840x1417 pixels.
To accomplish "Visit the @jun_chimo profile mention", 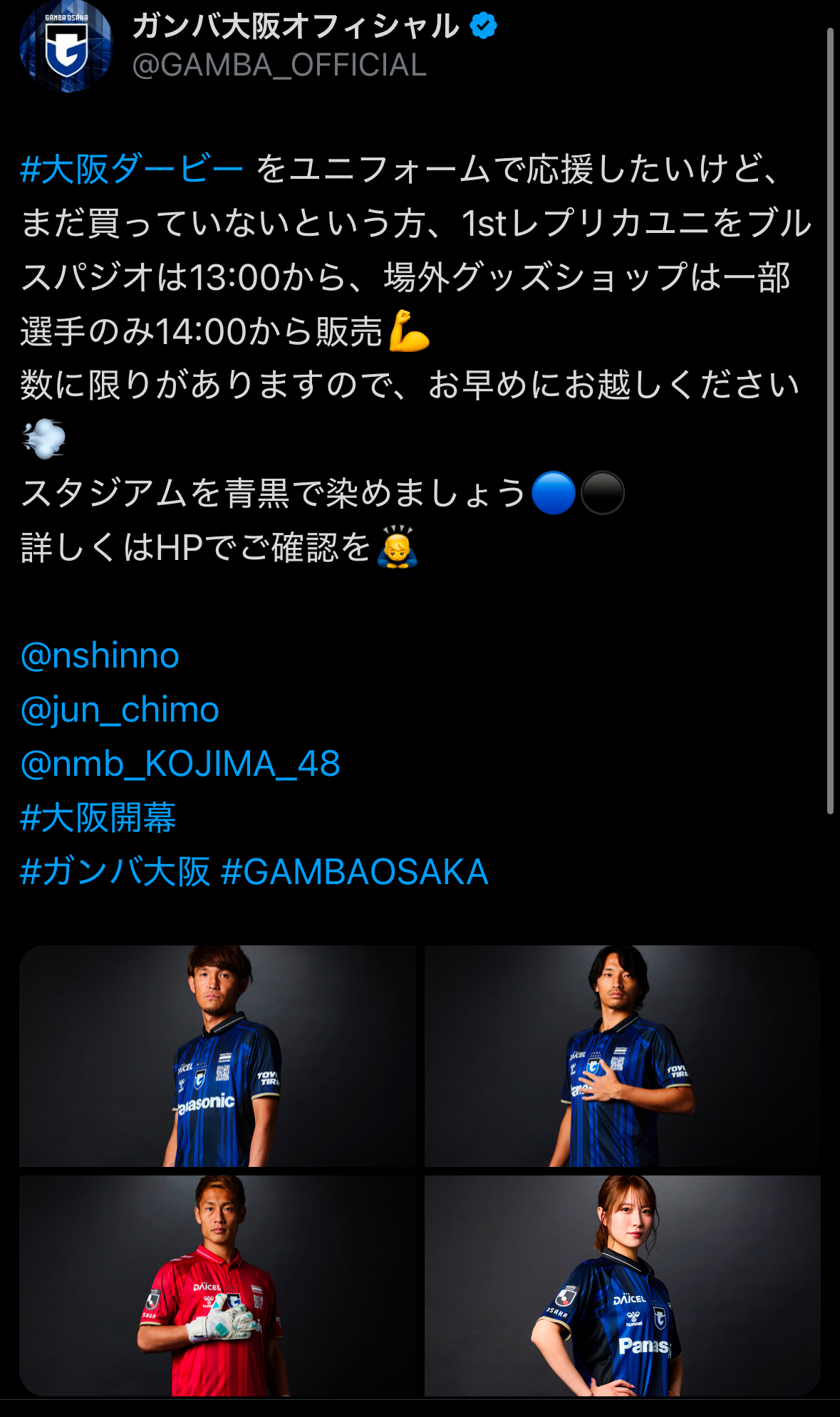I will click(120, 710).
